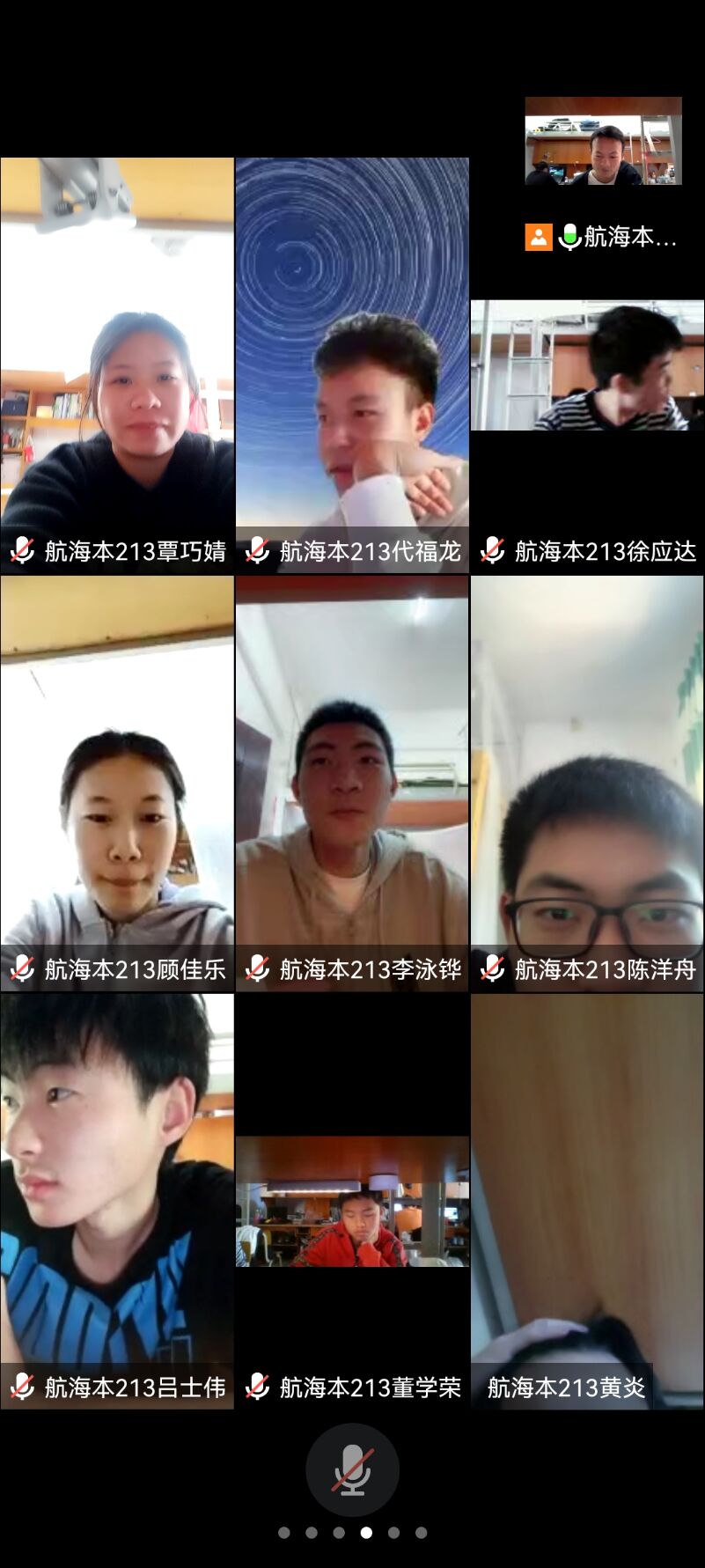Open 董学荣's video tile
This screenshot has height=1568, width=705.
pos(352,1202)
